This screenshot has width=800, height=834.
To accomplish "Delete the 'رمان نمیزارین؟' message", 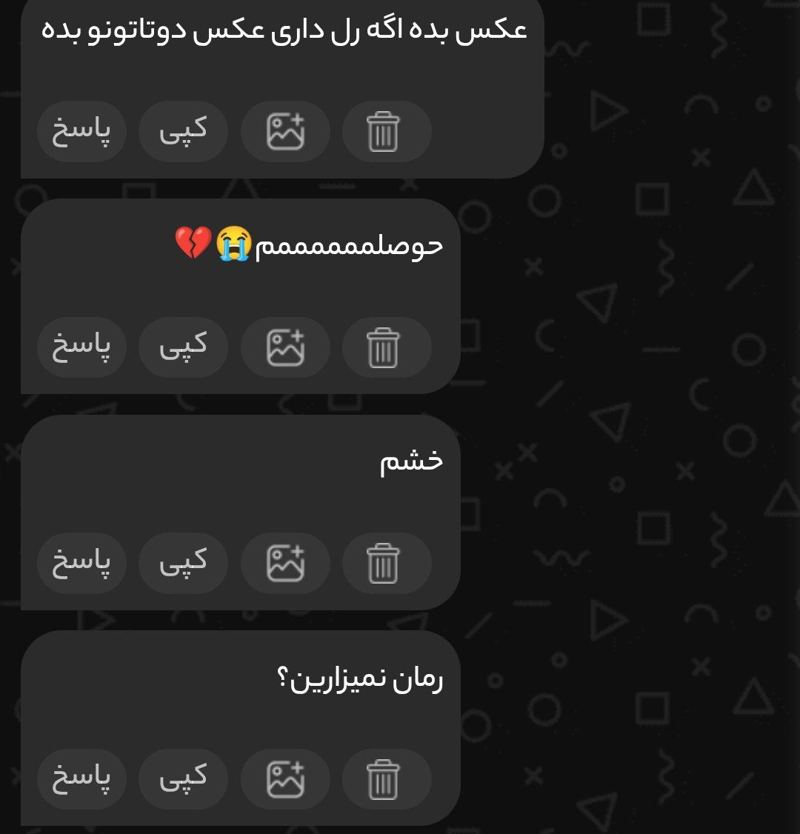I will 386,779.
